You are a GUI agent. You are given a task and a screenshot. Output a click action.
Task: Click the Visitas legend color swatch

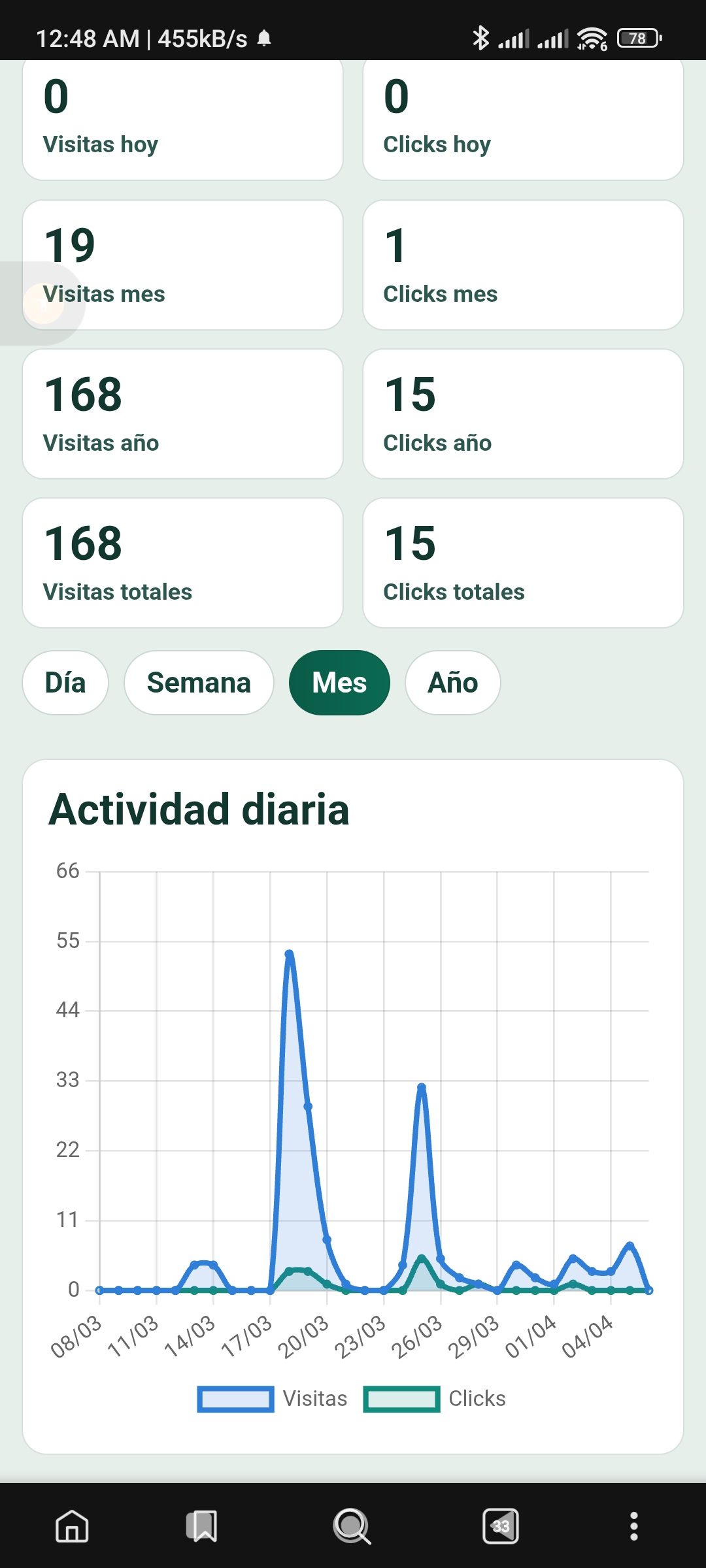tap(235, 1398)
